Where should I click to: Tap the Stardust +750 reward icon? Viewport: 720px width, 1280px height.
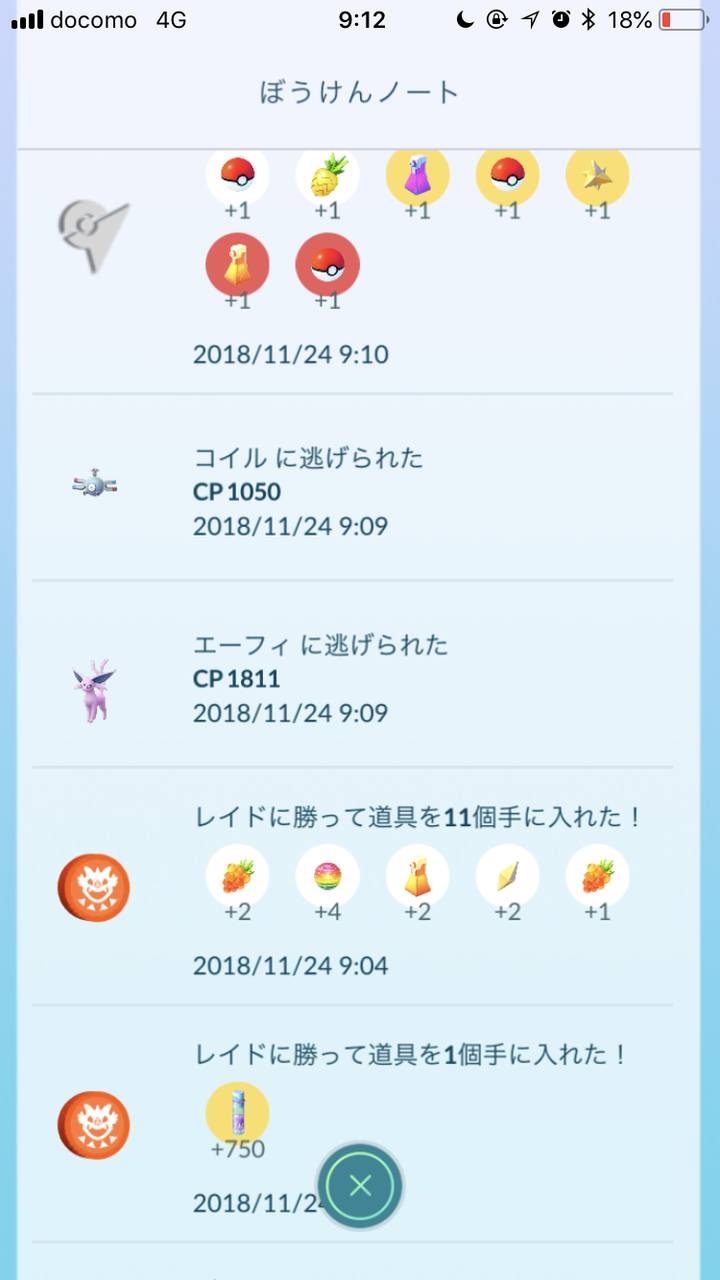pos(237,1110)
